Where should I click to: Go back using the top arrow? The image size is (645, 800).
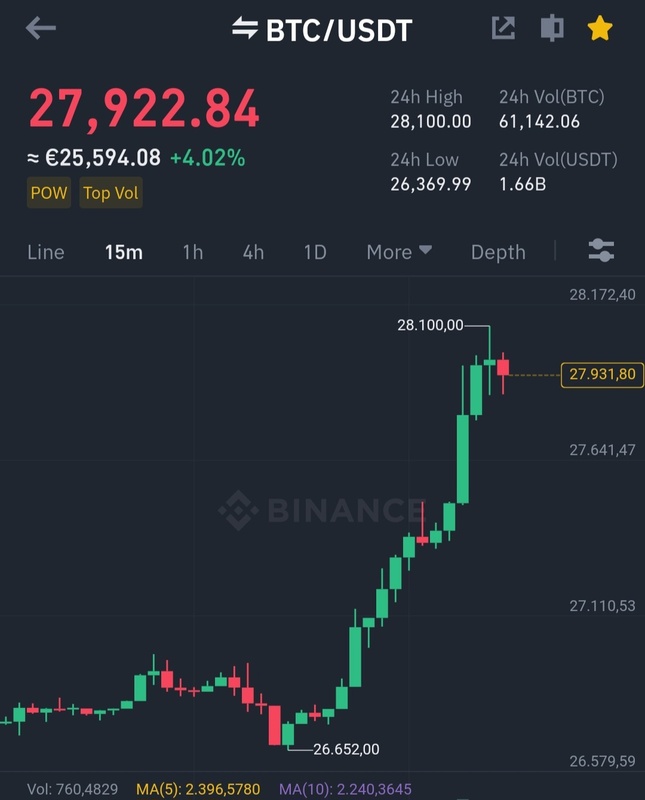(40, 28)
